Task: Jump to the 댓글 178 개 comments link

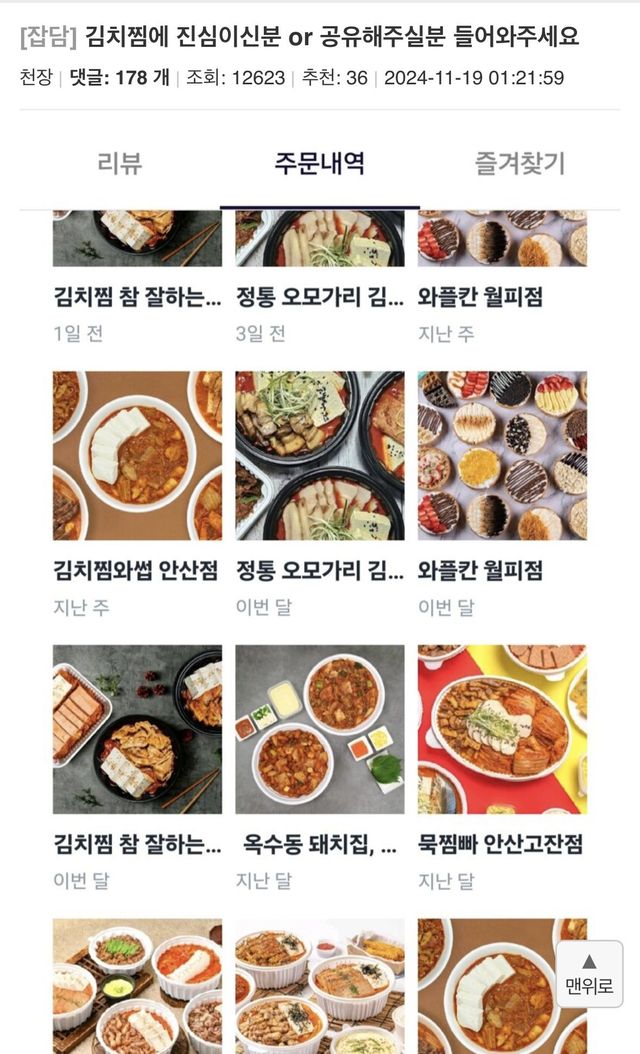Action: coord(119,78)
